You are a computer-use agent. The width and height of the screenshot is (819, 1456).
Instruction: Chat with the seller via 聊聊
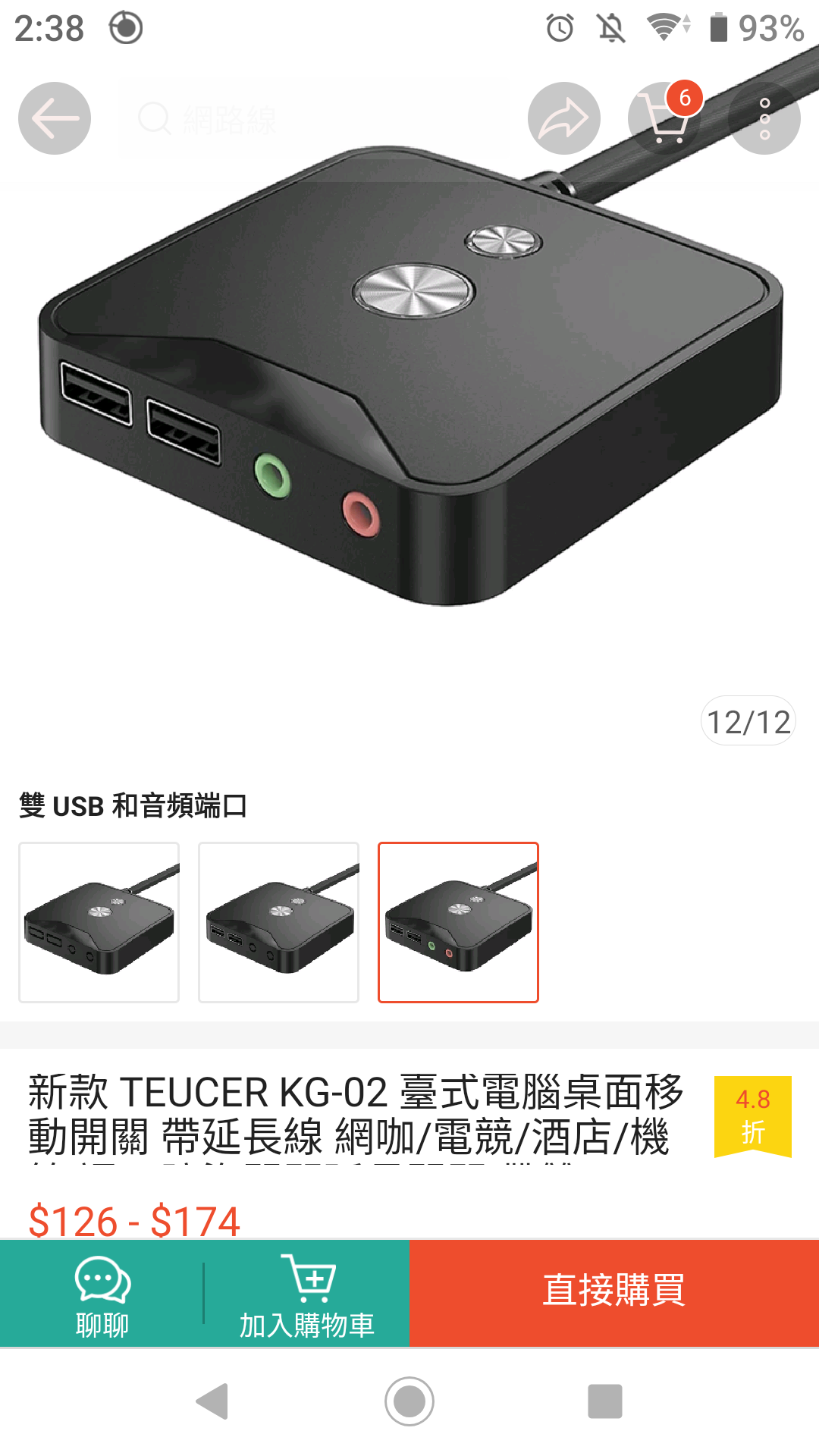coord(102,1294)
